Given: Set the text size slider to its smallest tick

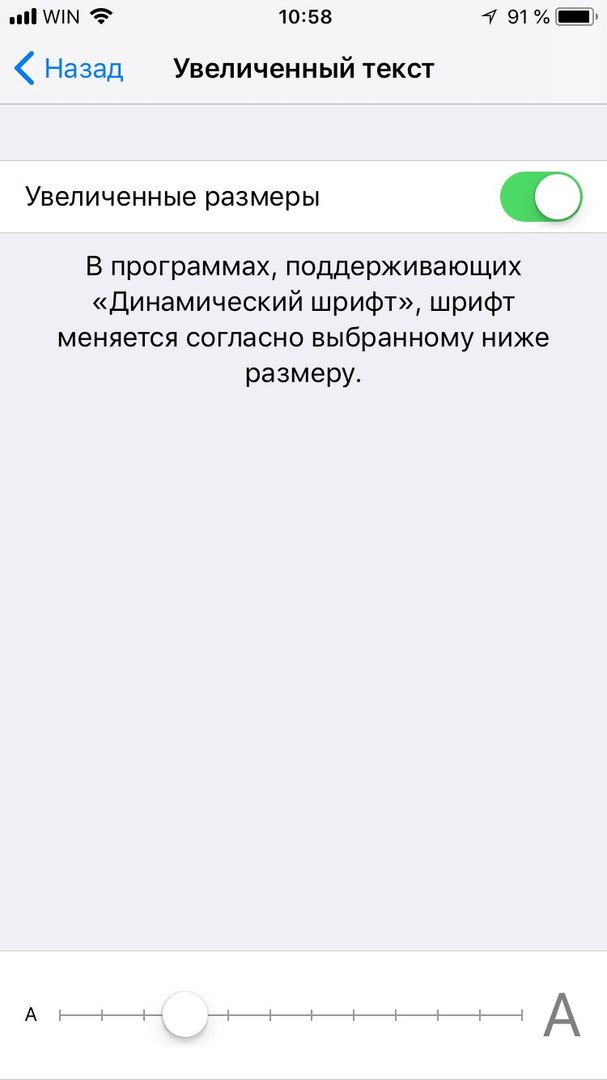Looking at the screenshot, I should pyautogui.click(x=61, y=1015).
